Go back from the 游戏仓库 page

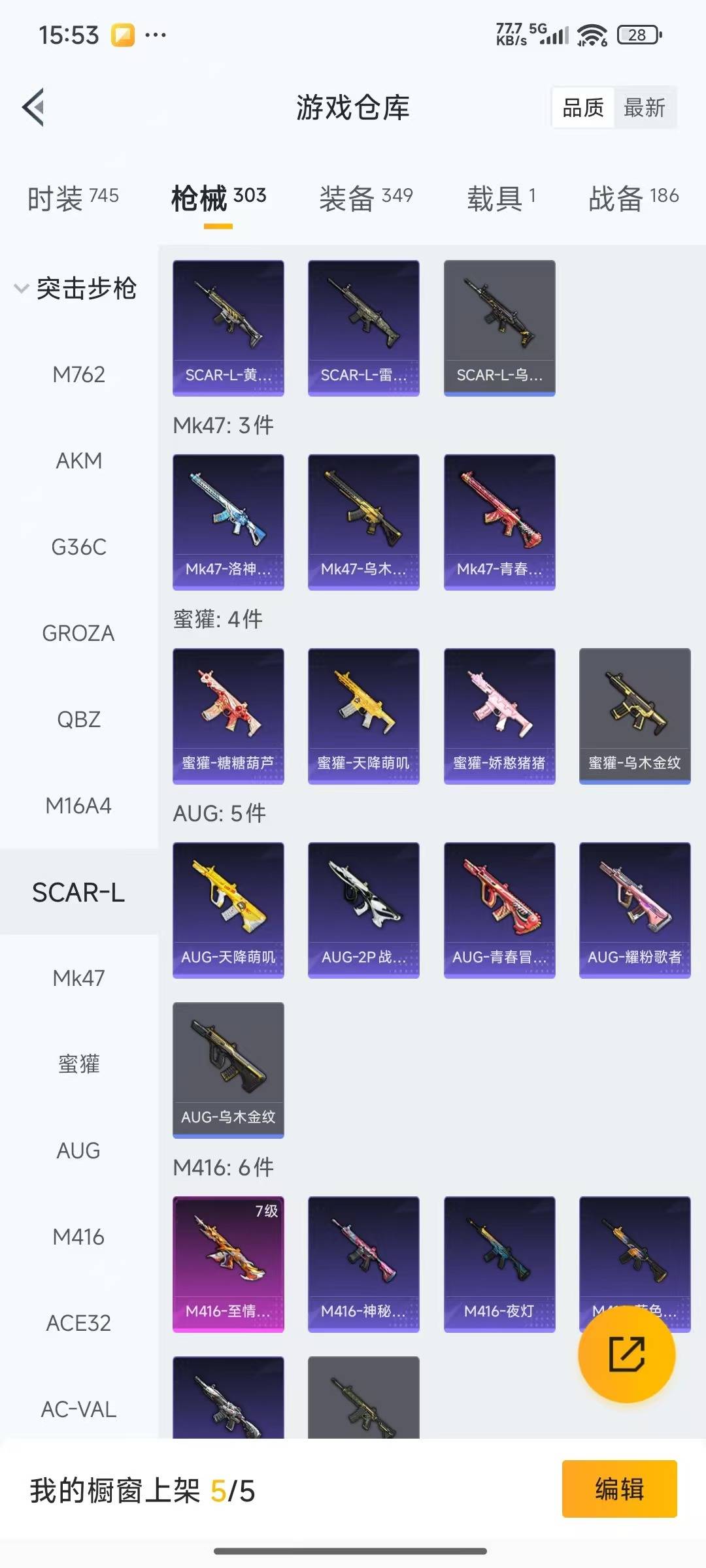click(x=34, y=107)
